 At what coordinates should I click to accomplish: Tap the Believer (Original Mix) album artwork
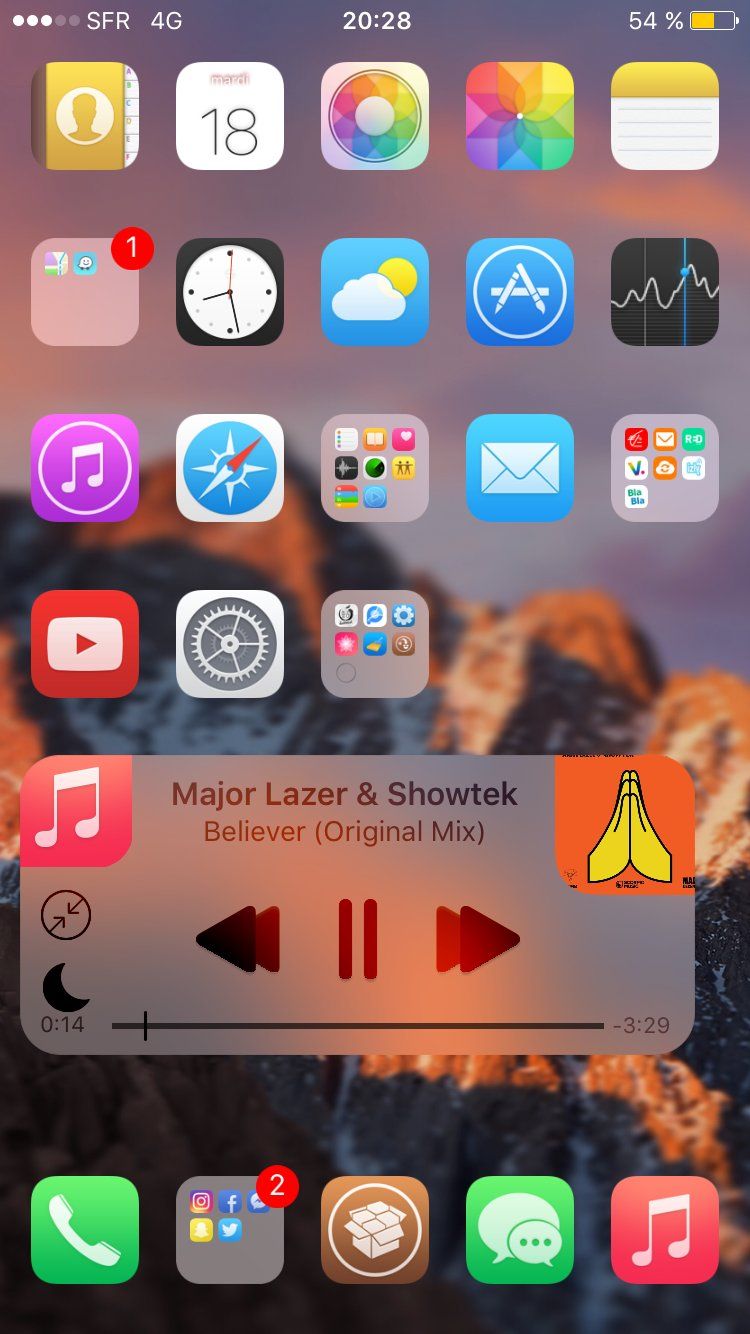(626, 825)
